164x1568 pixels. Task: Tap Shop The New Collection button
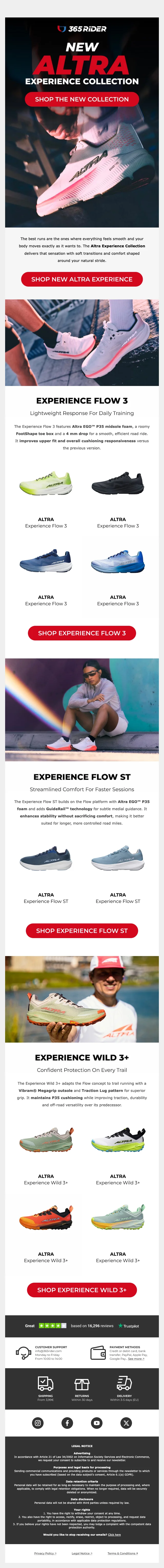point(82,99)
